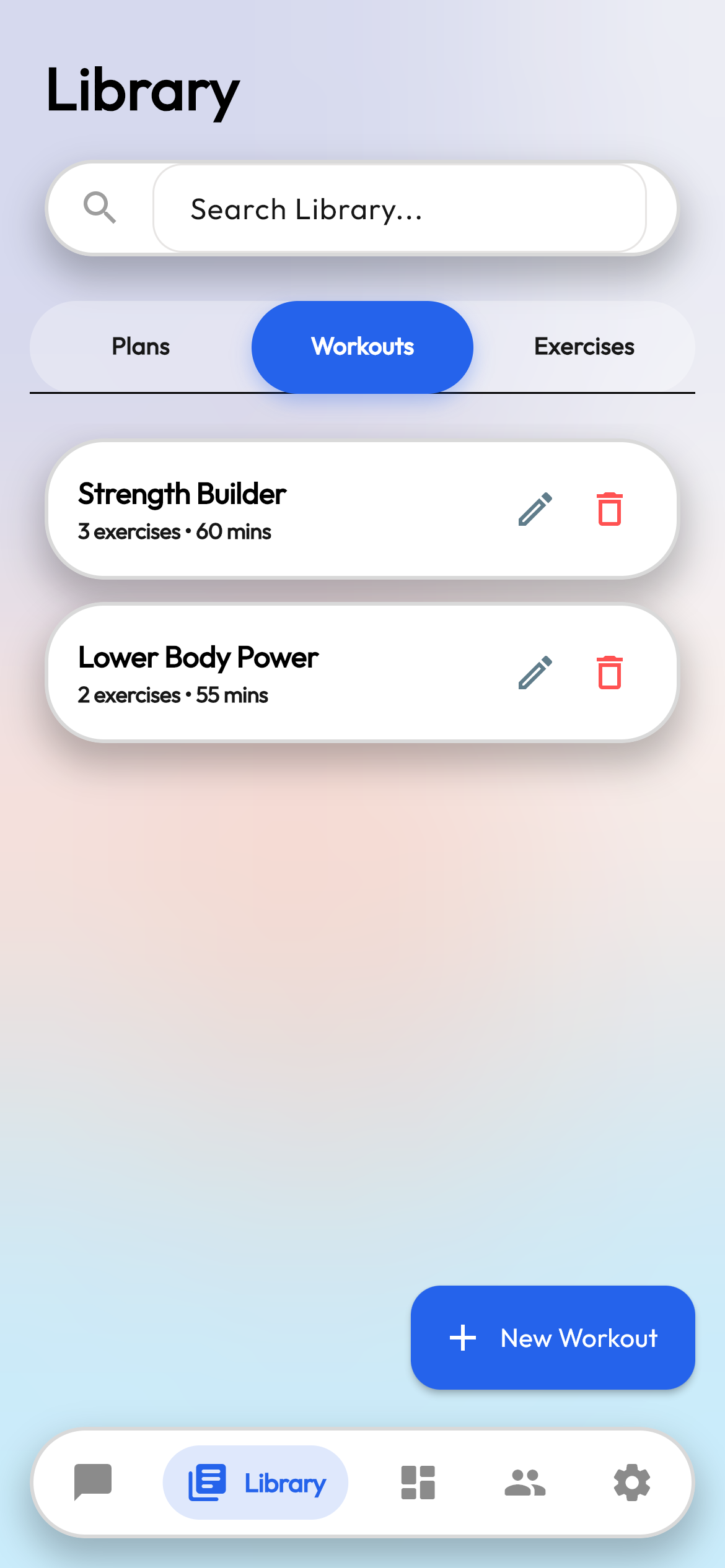Select the Workouts tab

361,346
